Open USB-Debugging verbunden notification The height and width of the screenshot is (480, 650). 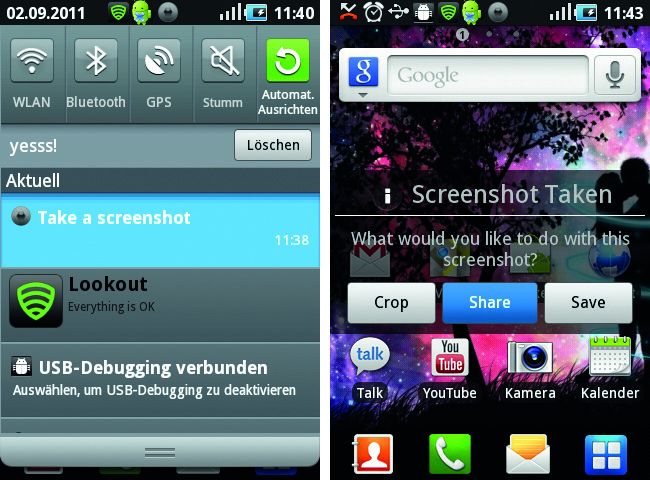(x=160, y=376)
